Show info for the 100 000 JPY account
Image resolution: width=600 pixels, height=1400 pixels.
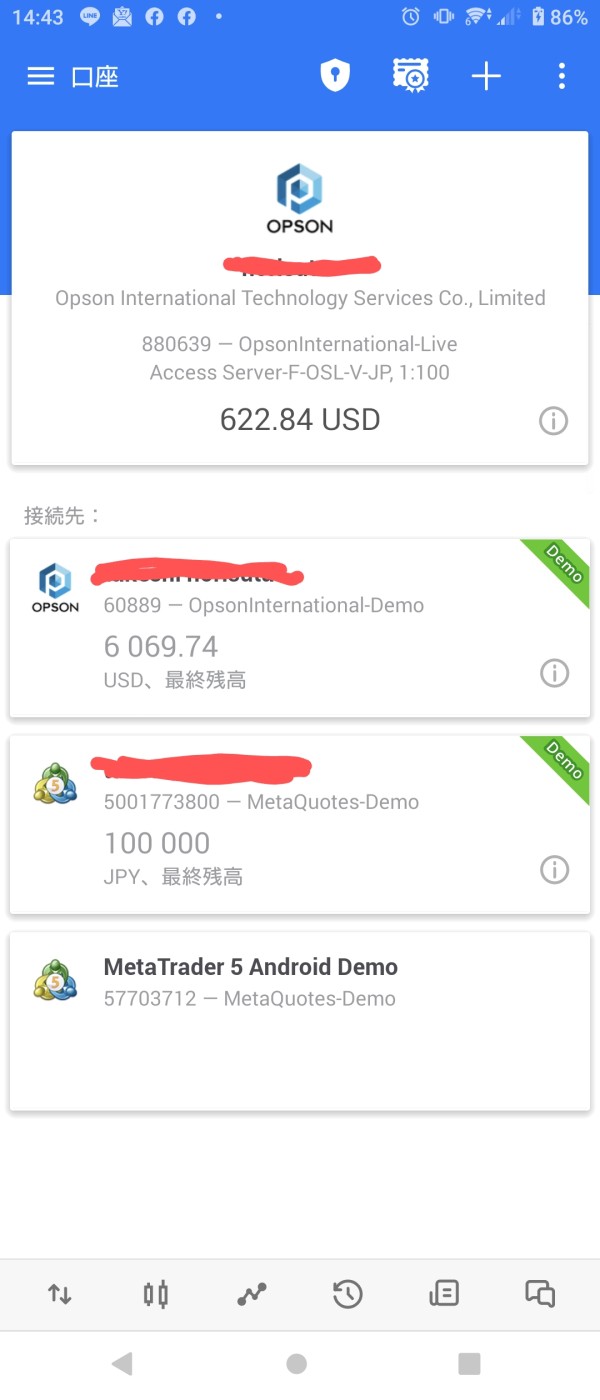(554, 870)
